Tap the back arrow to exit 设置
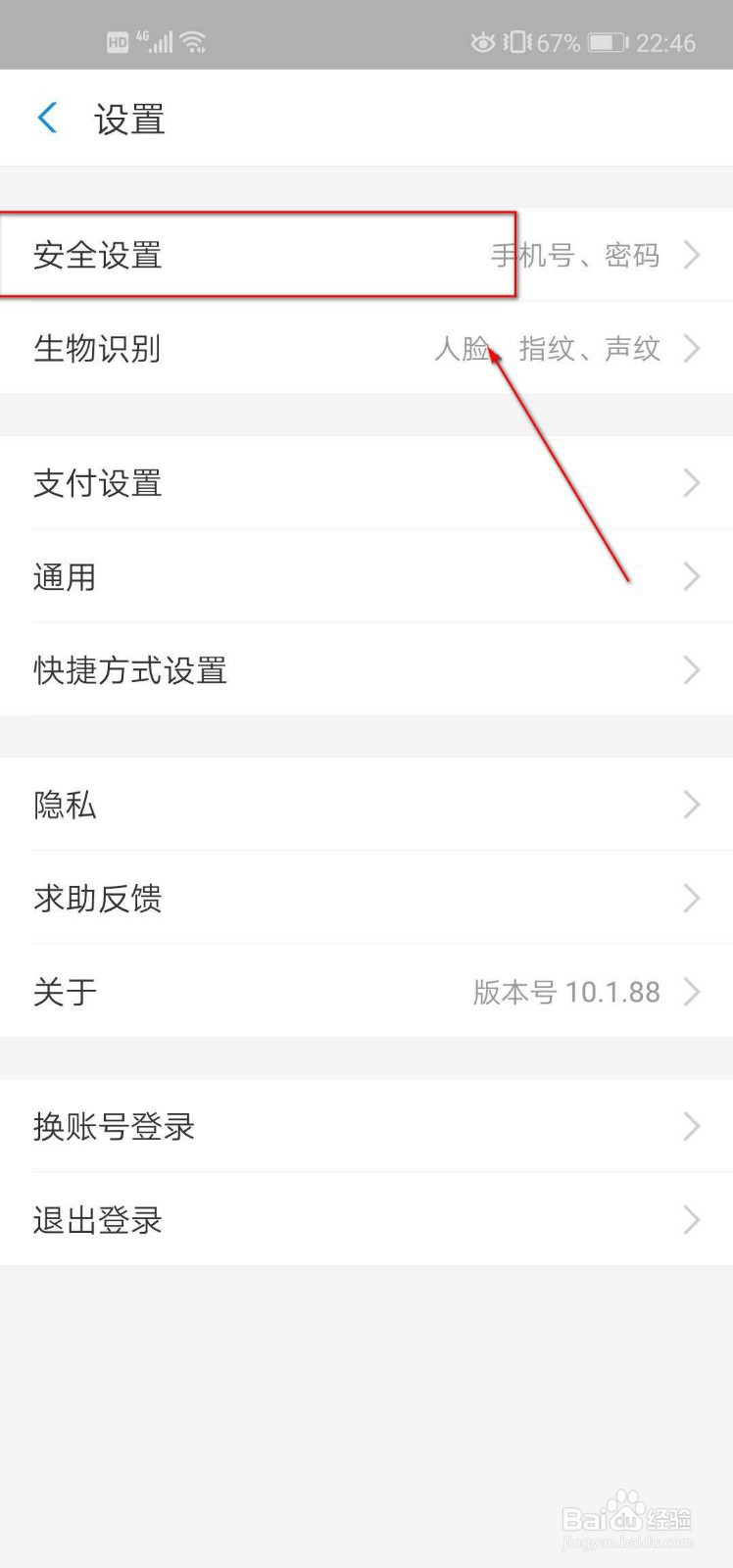 (46, 118)
